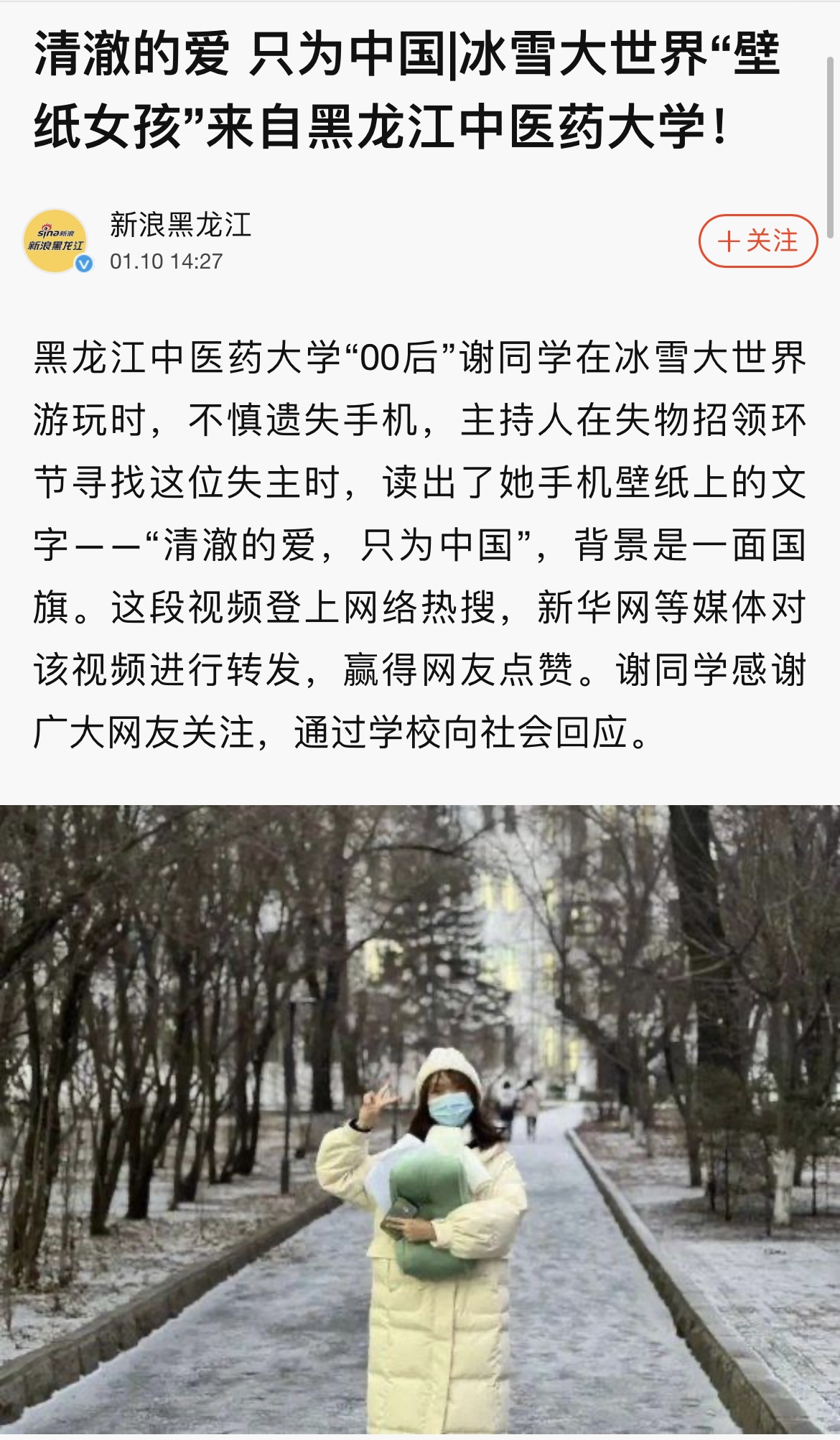
Task: Open the 新浪黑龙江 author avatar
Action: 57,241
